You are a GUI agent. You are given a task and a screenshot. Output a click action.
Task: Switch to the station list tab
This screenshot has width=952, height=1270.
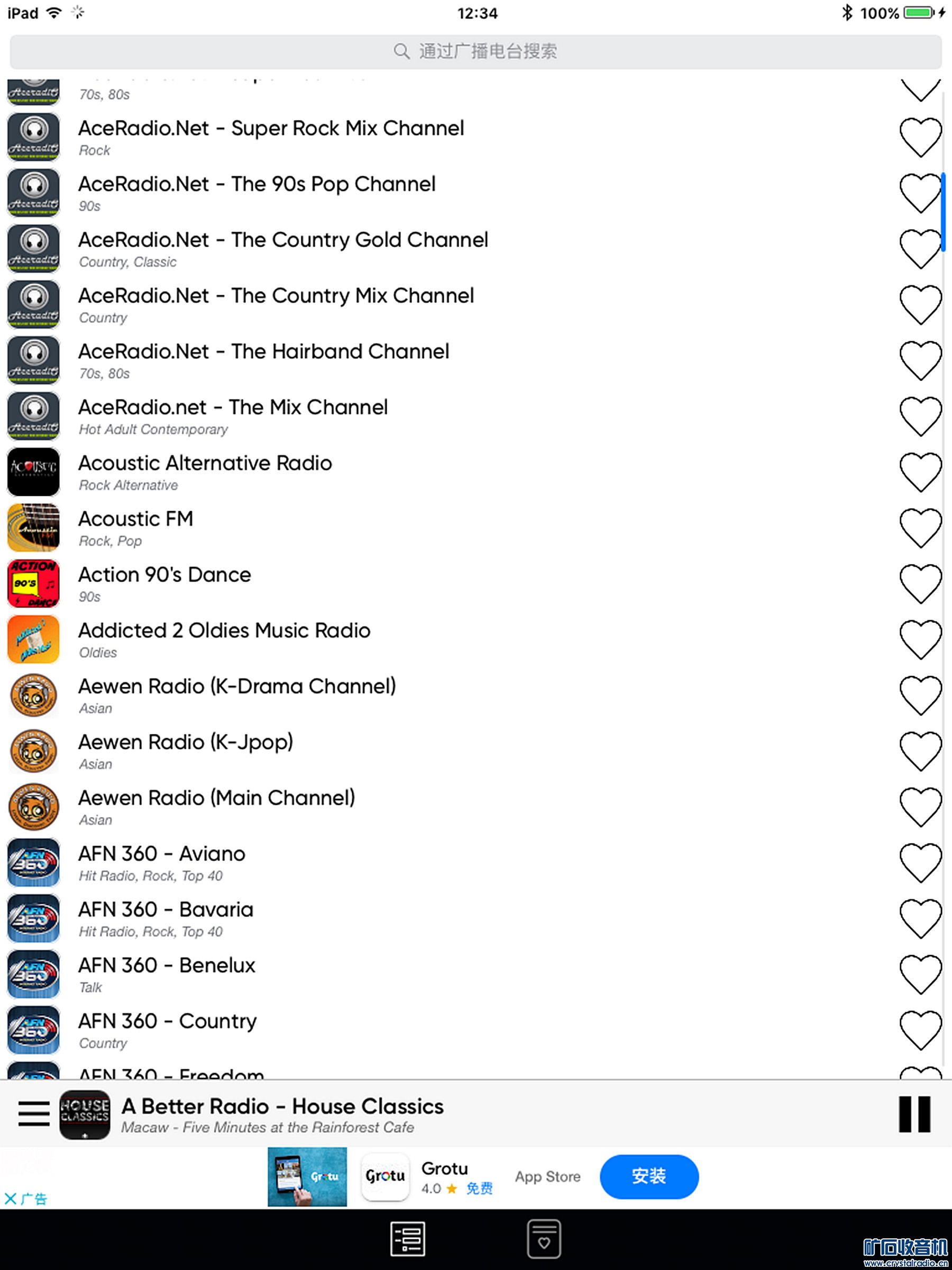407,1239
